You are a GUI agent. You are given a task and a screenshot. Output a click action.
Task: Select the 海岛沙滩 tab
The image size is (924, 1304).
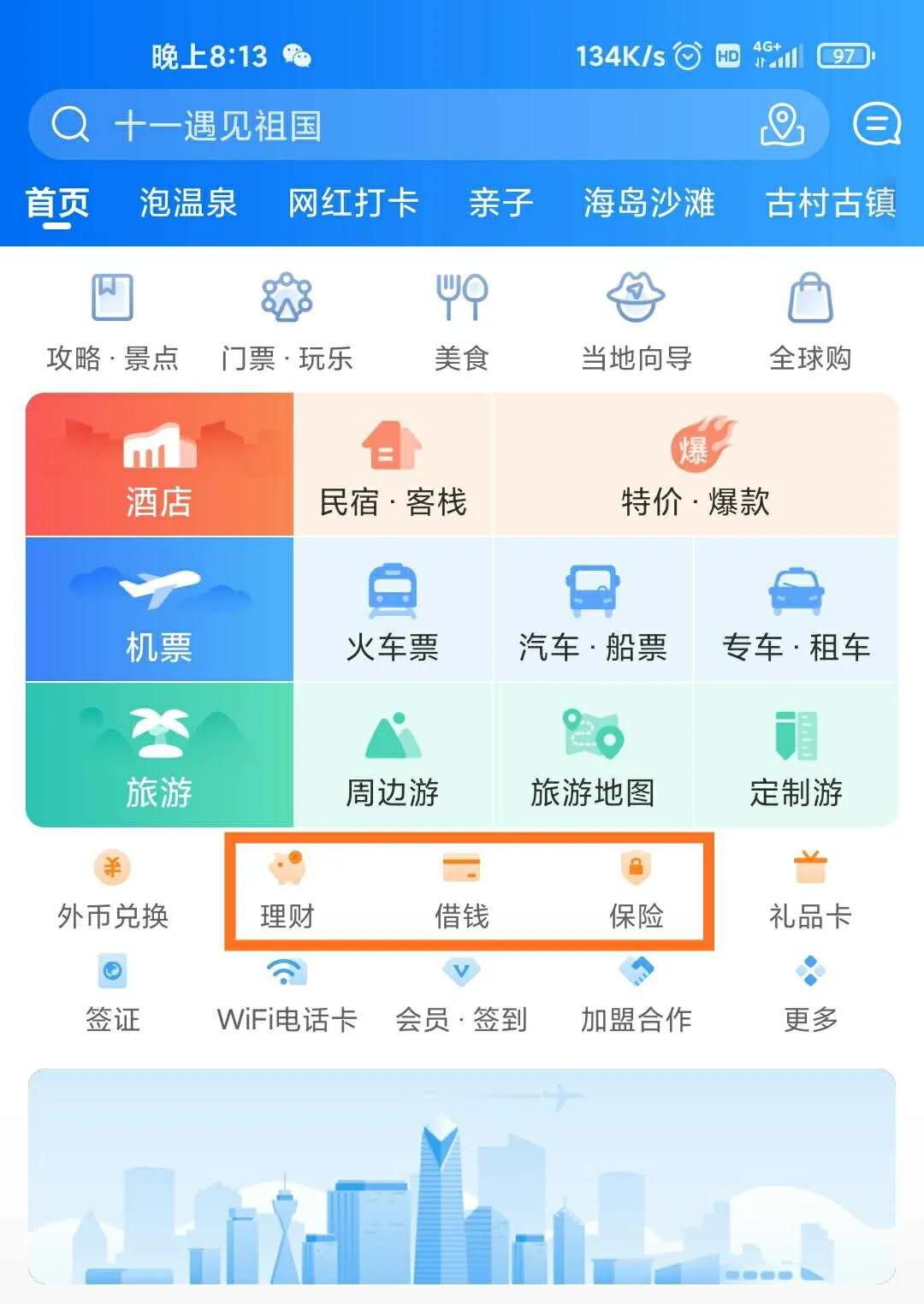tap(649, 204)
